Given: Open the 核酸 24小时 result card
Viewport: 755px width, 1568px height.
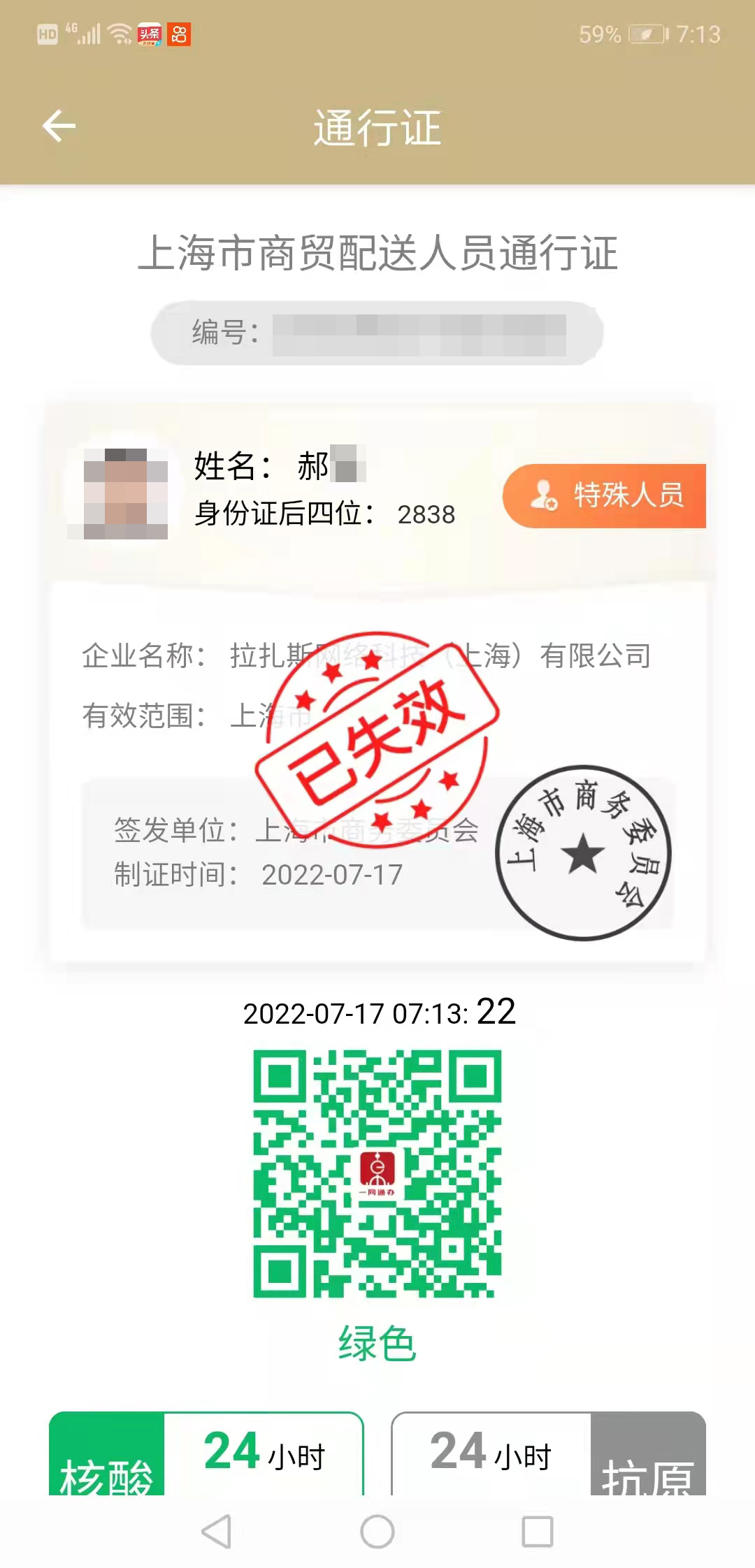Looking at the screenshot, I should pyautogui.click(x=206, y=1453).
